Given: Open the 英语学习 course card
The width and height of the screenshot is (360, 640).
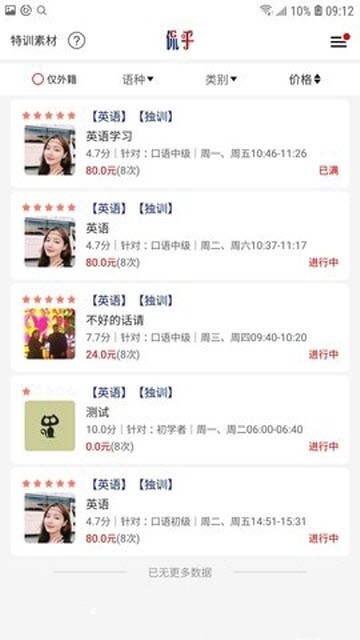Looking at the screenshot, I should pos(180,143).
